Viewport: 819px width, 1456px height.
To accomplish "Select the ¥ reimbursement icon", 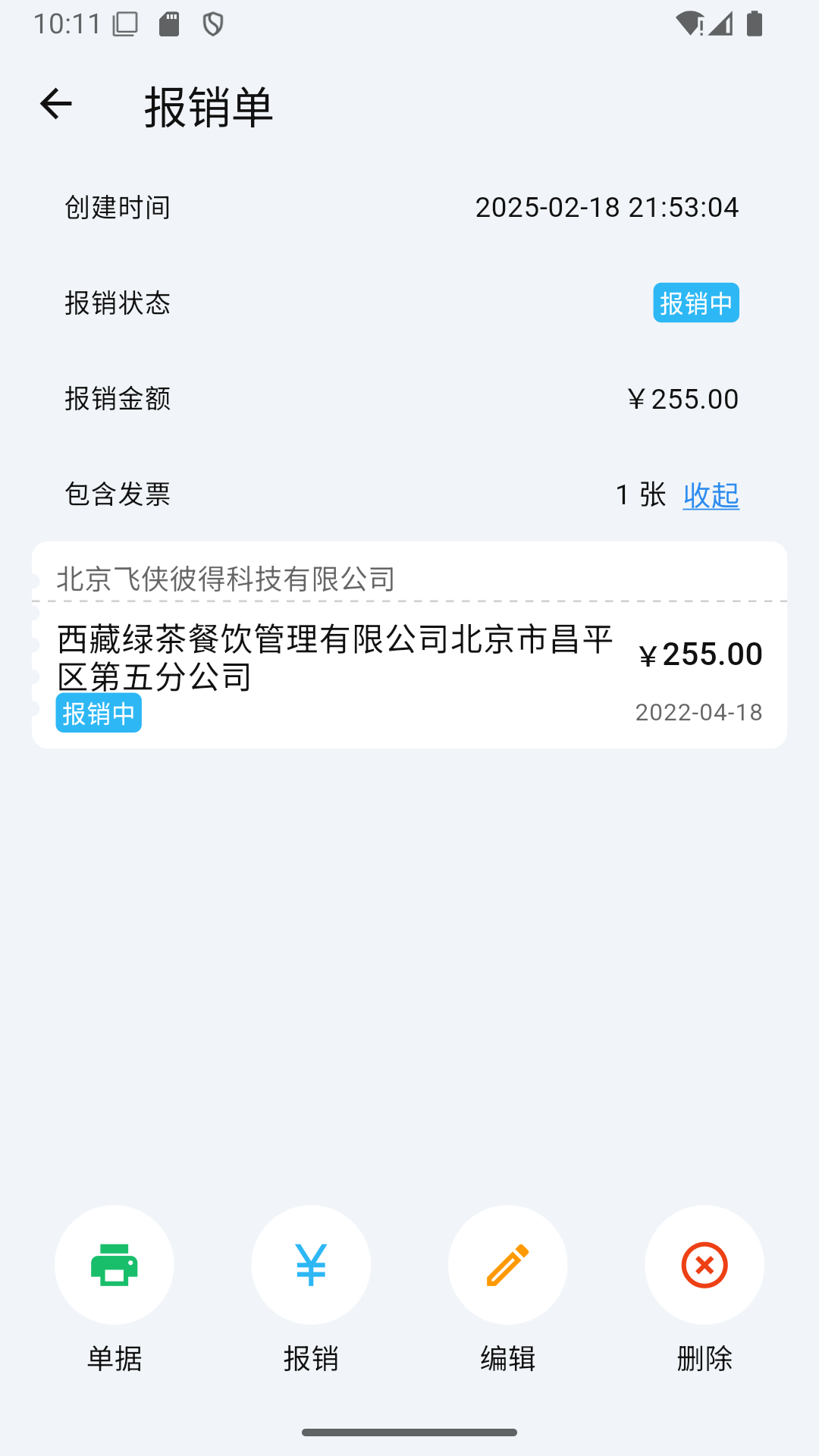I will pos(311,1265).
